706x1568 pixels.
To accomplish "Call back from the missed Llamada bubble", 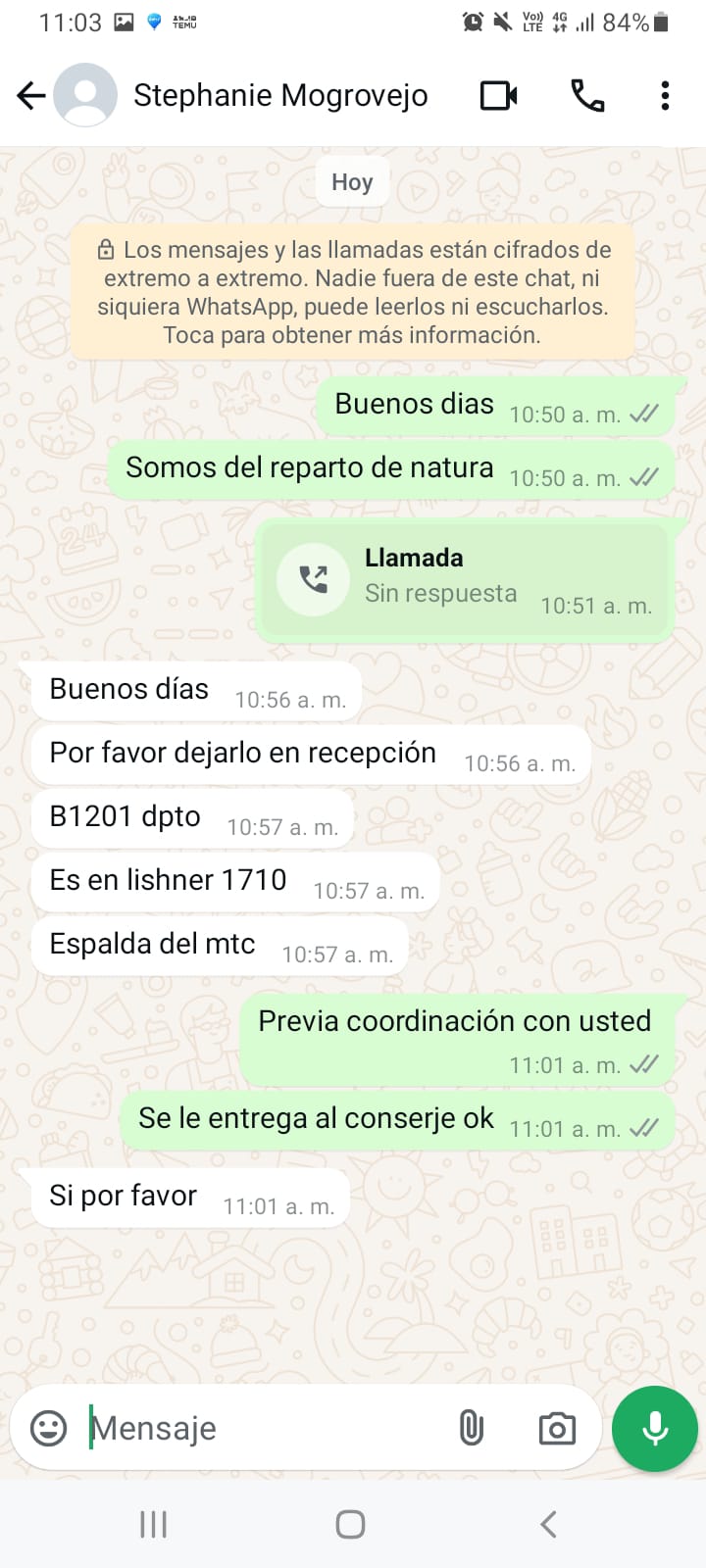I will click(314, 579).
